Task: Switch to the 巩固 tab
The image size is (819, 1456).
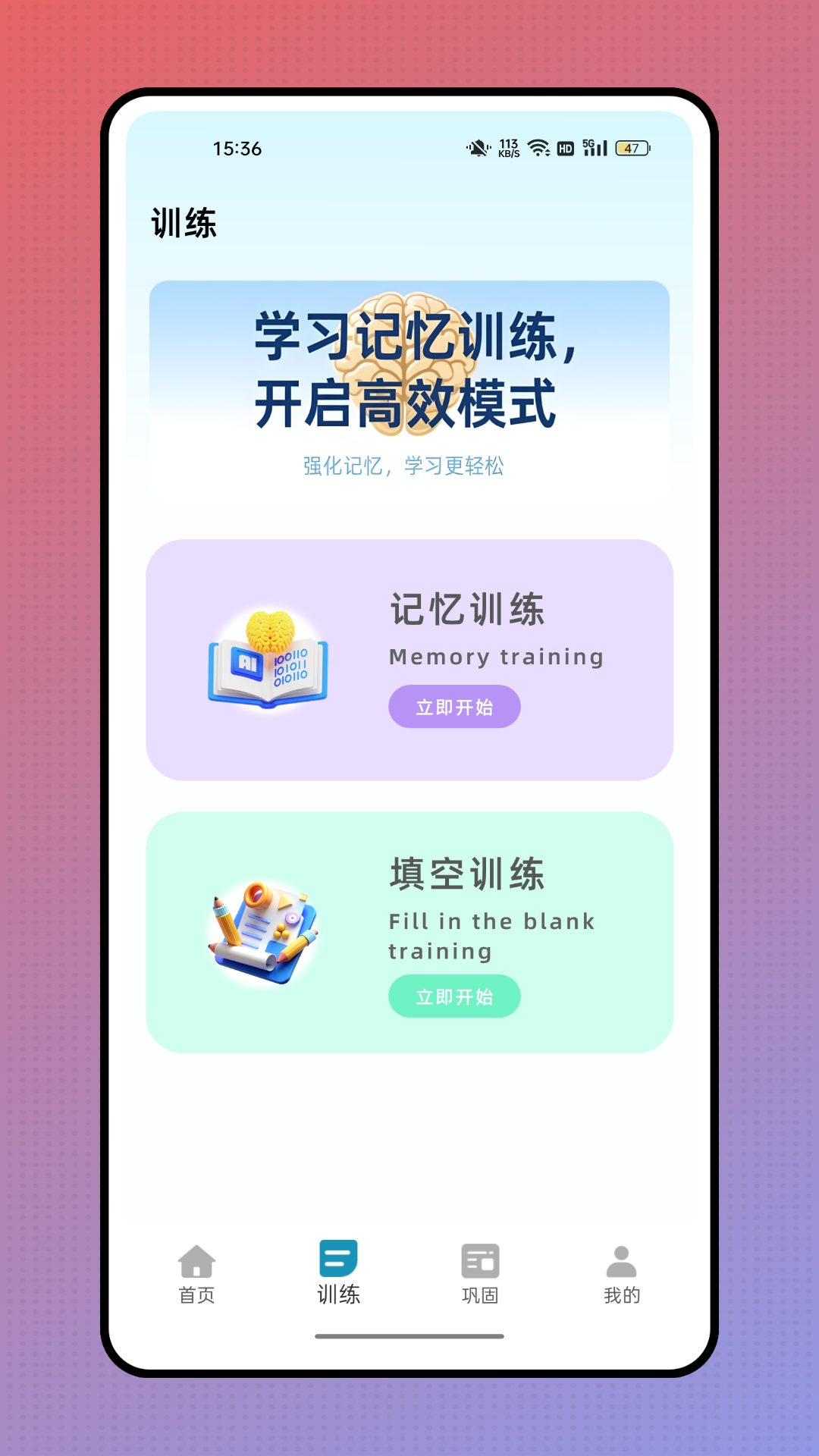Action: click(480, 1274)
